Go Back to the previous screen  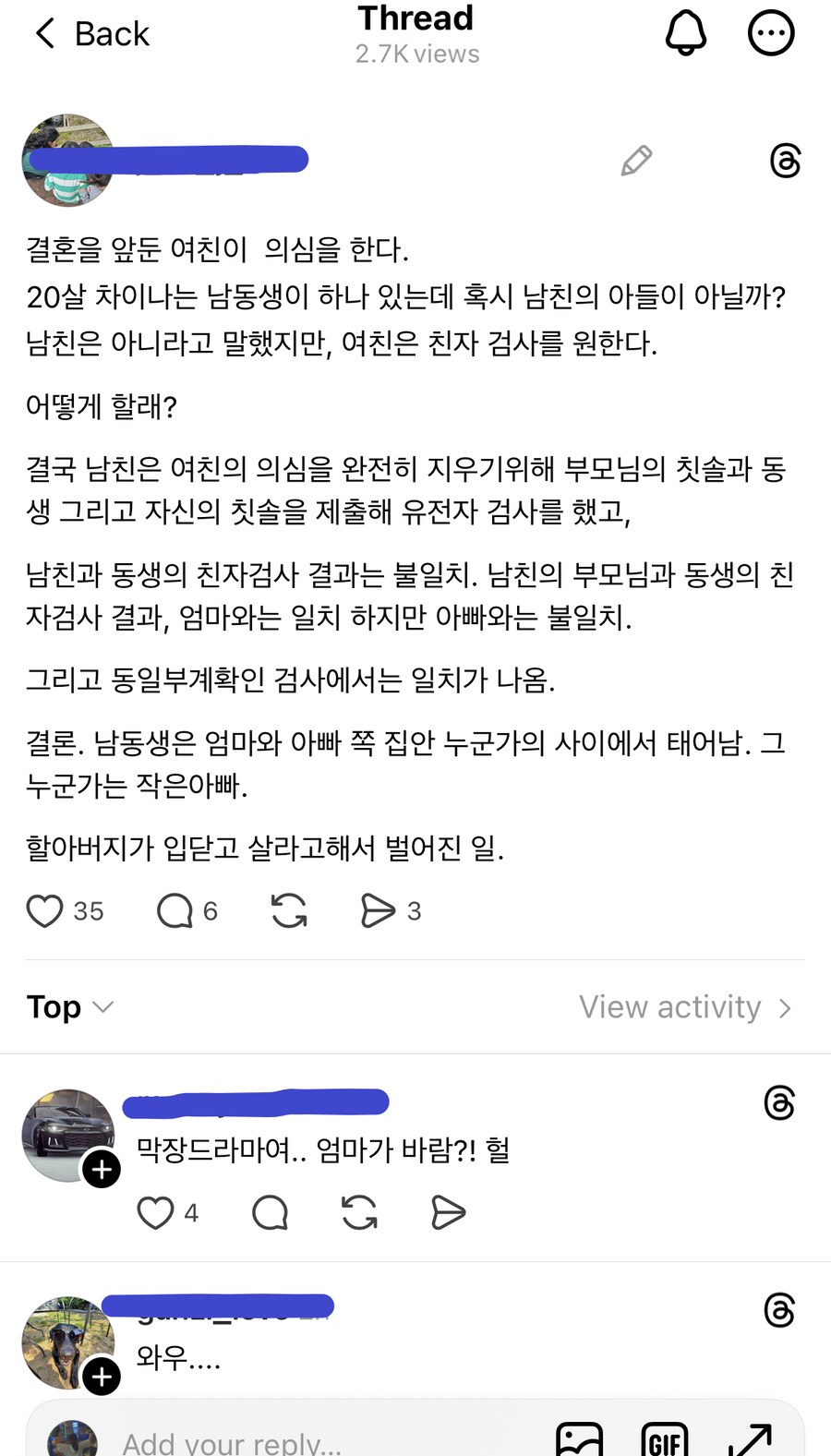coord(90,32)
